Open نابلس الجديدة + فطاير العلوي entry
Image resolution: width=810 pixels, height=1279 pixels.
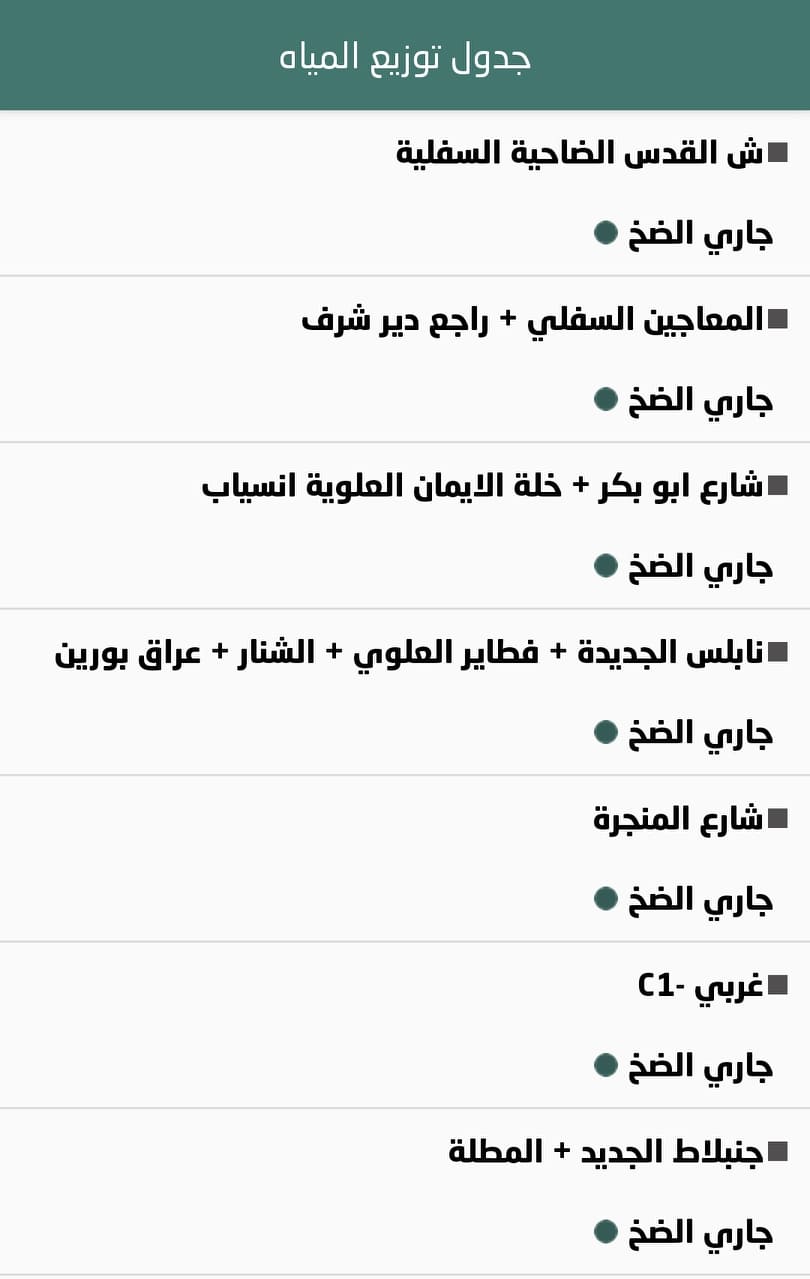[x=408, y=653]
